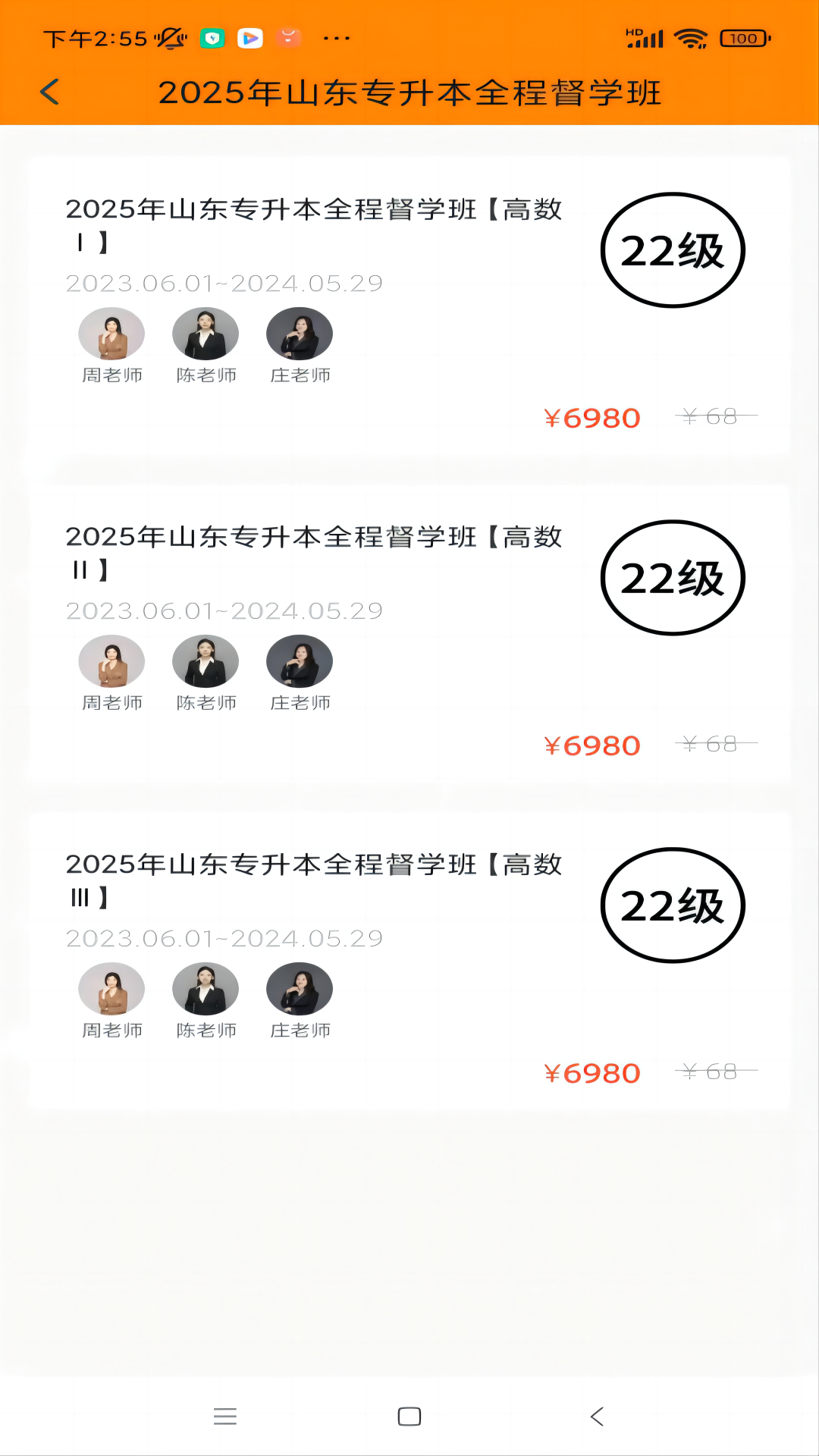
Task: Tap the 22级 badge on the first course
Action: [x=673, y=249]
